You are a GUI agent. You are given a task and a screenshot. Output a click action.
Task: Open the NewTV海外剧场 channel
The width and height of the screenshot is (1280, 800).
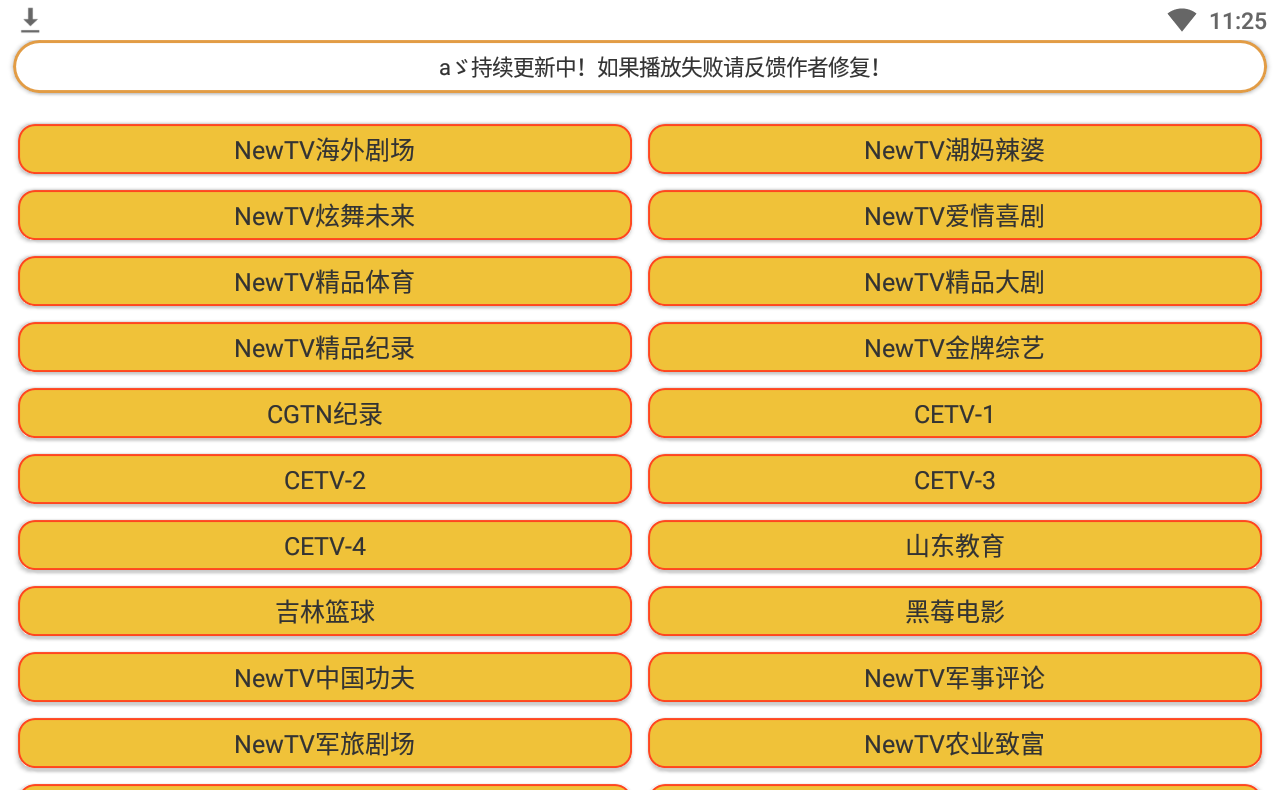click(x=325, y=150)
